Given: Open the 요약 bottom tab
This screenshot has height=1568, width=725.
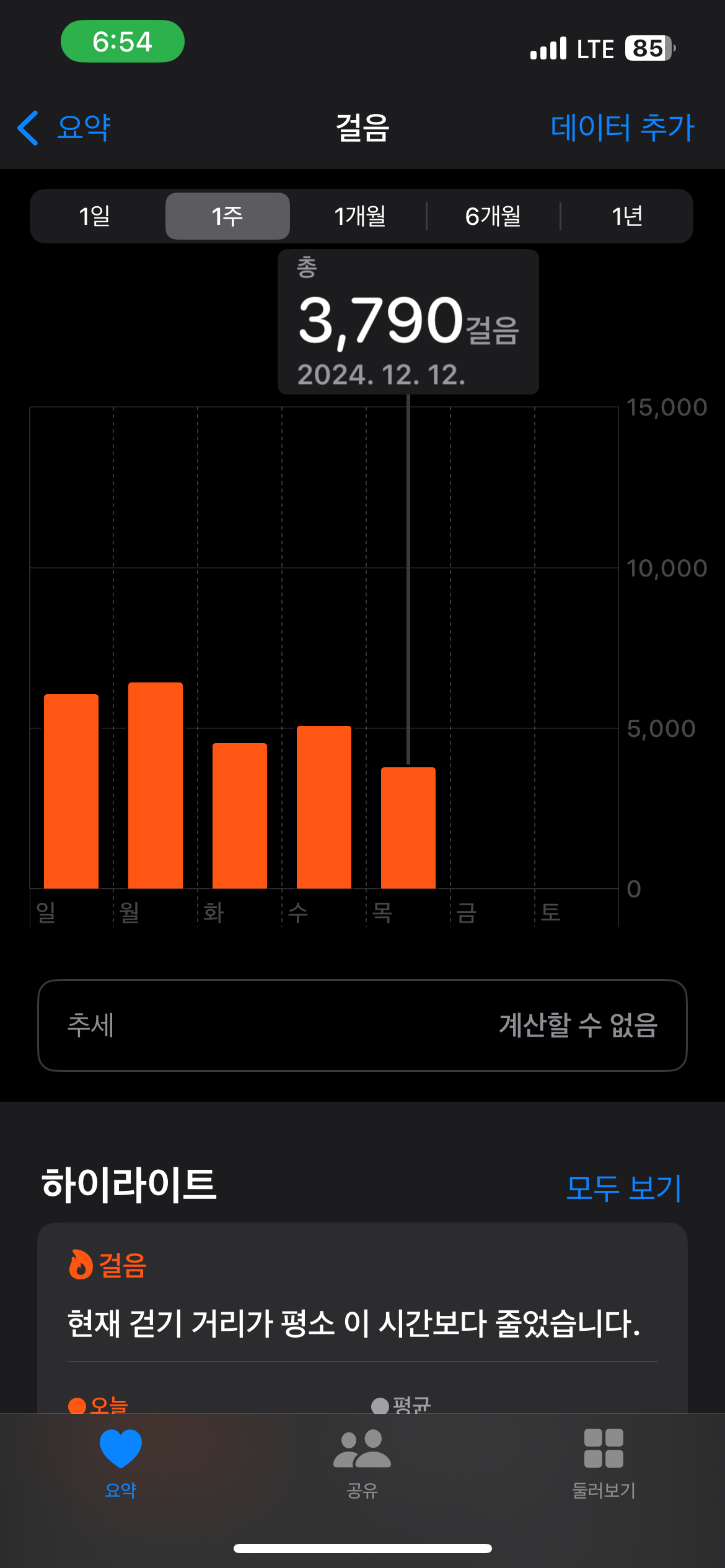Looking at the screenshot, I should tap(121, 1463).
